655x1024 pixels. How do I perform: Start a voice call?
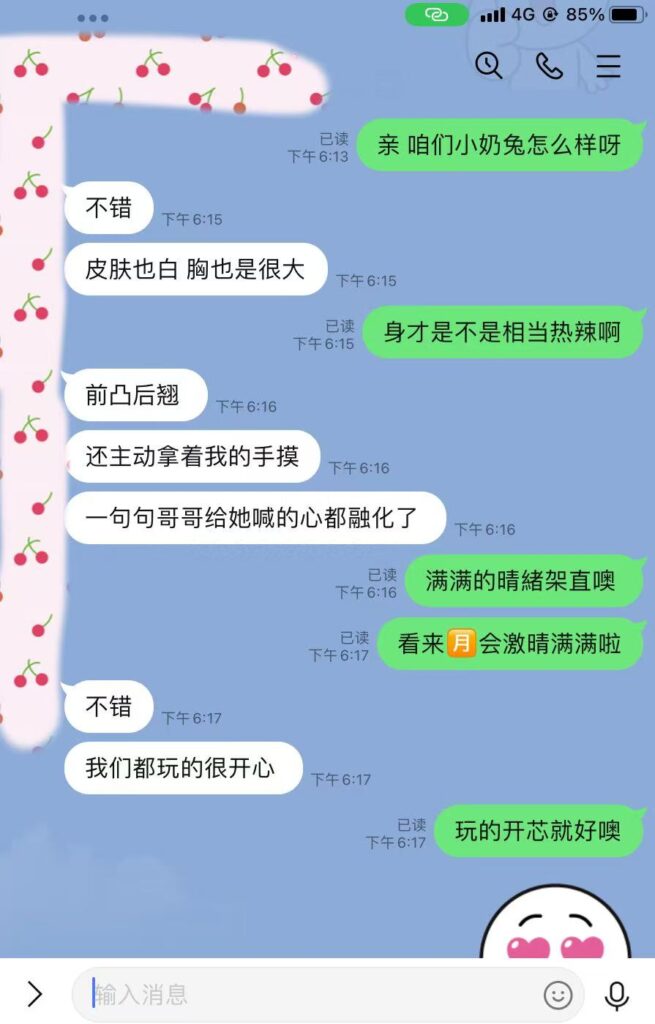tap(549, 66)
